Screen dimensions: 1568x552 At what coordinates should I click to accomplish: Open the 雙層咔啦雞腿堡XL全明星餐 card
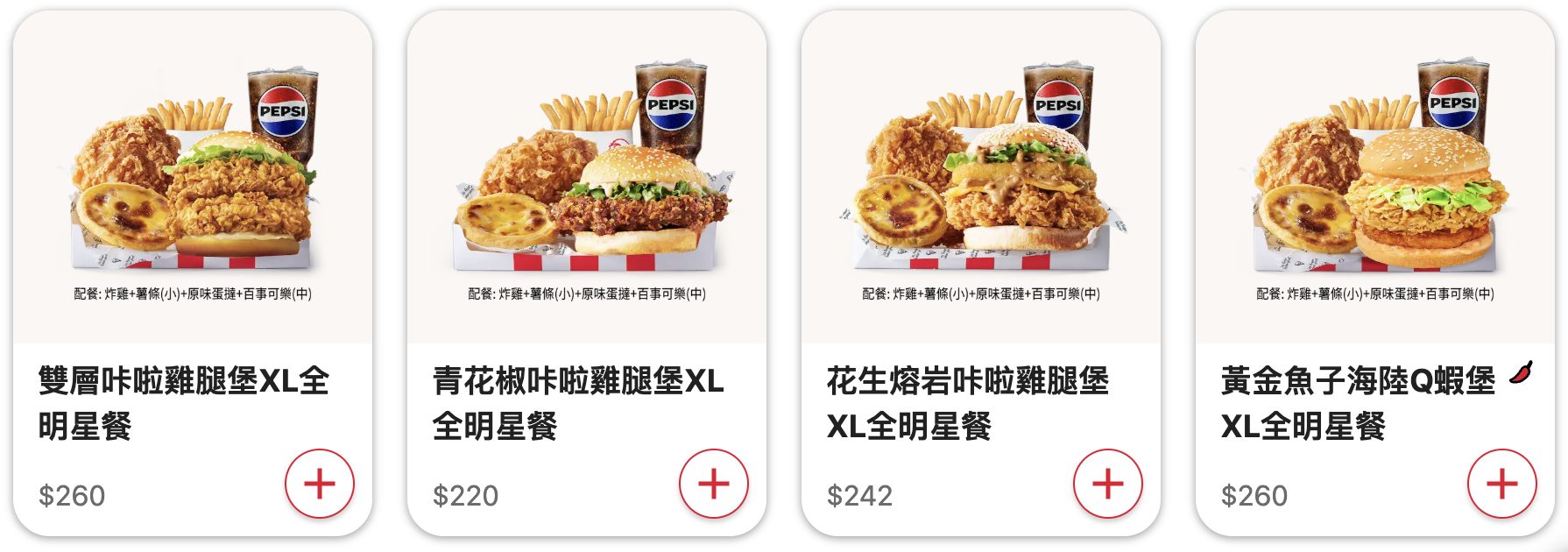(x=193, y=193)
